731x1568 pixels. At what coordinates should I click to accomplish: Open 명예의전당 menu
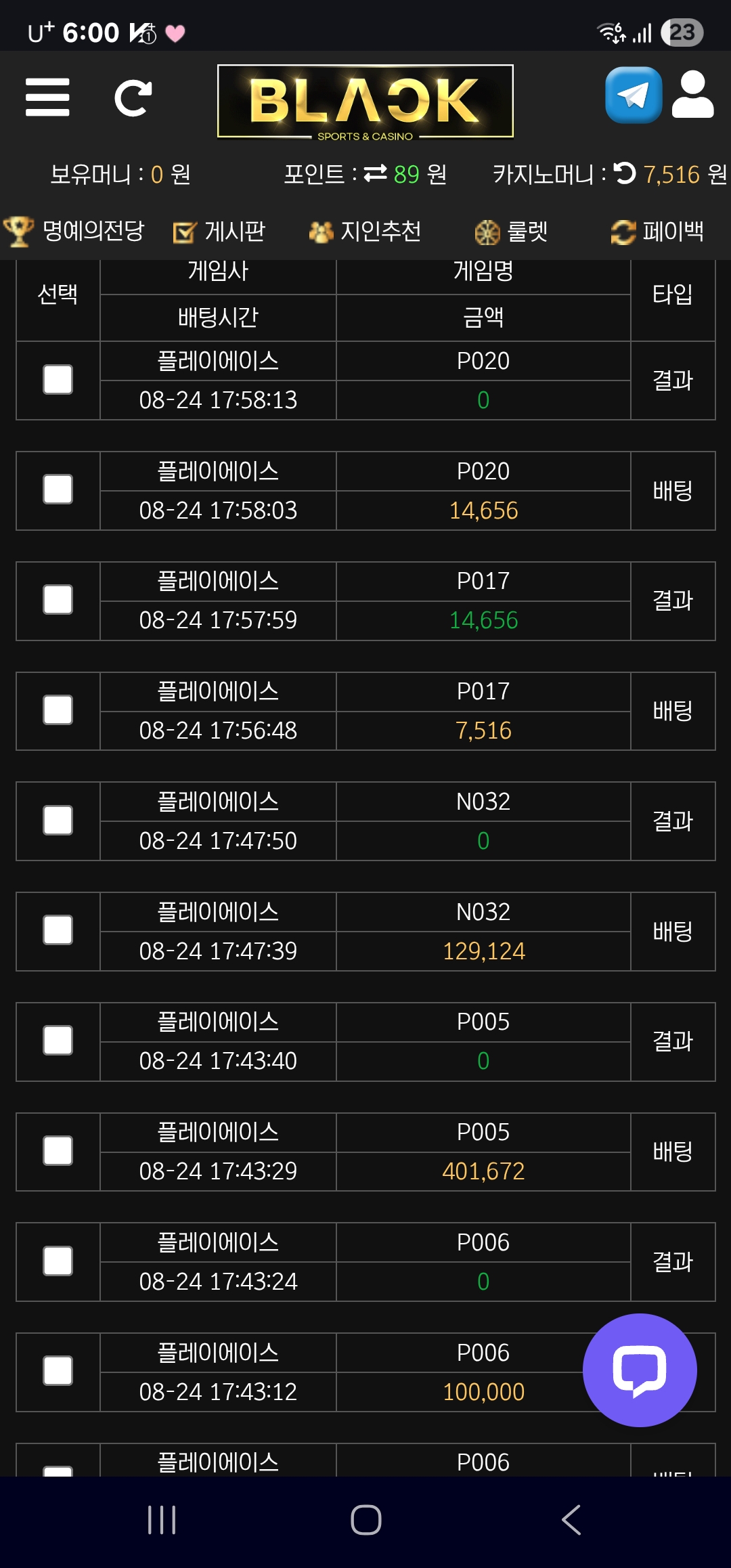point(74,232)
